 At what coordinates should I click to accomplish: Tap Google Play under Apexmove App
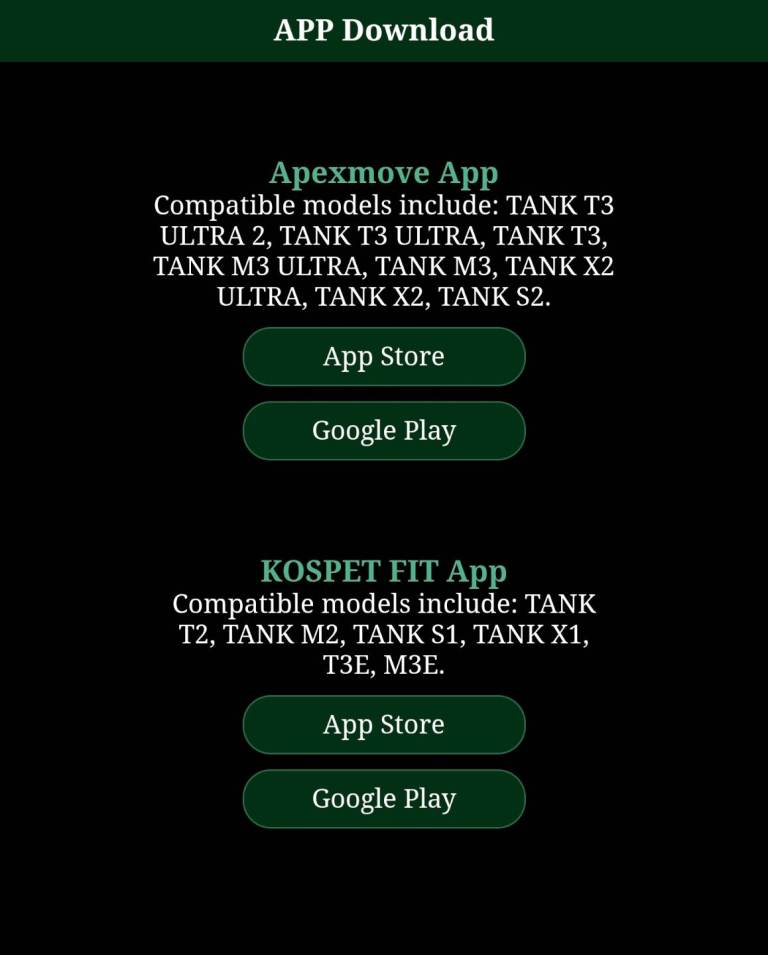(384, 431)
